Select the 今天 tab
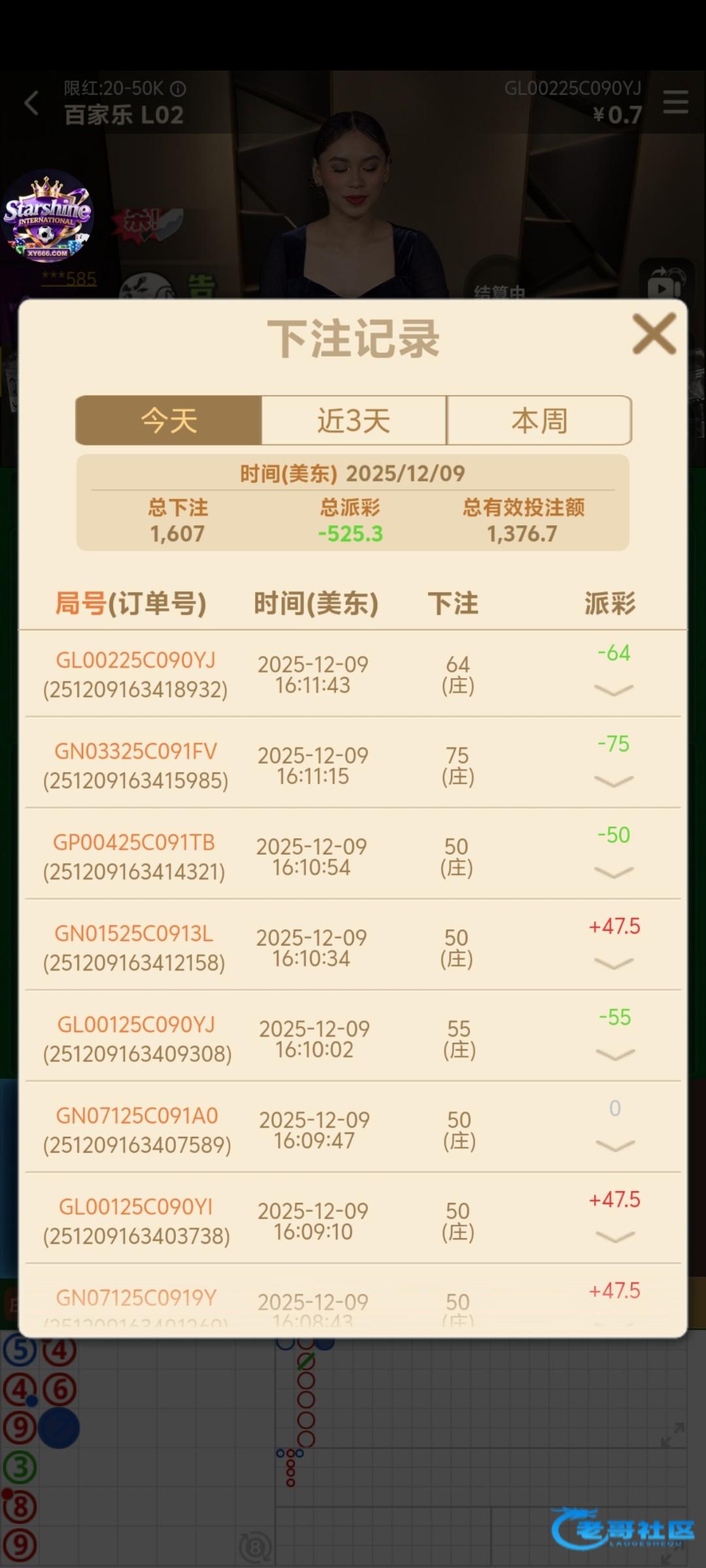 click(169, 420)
